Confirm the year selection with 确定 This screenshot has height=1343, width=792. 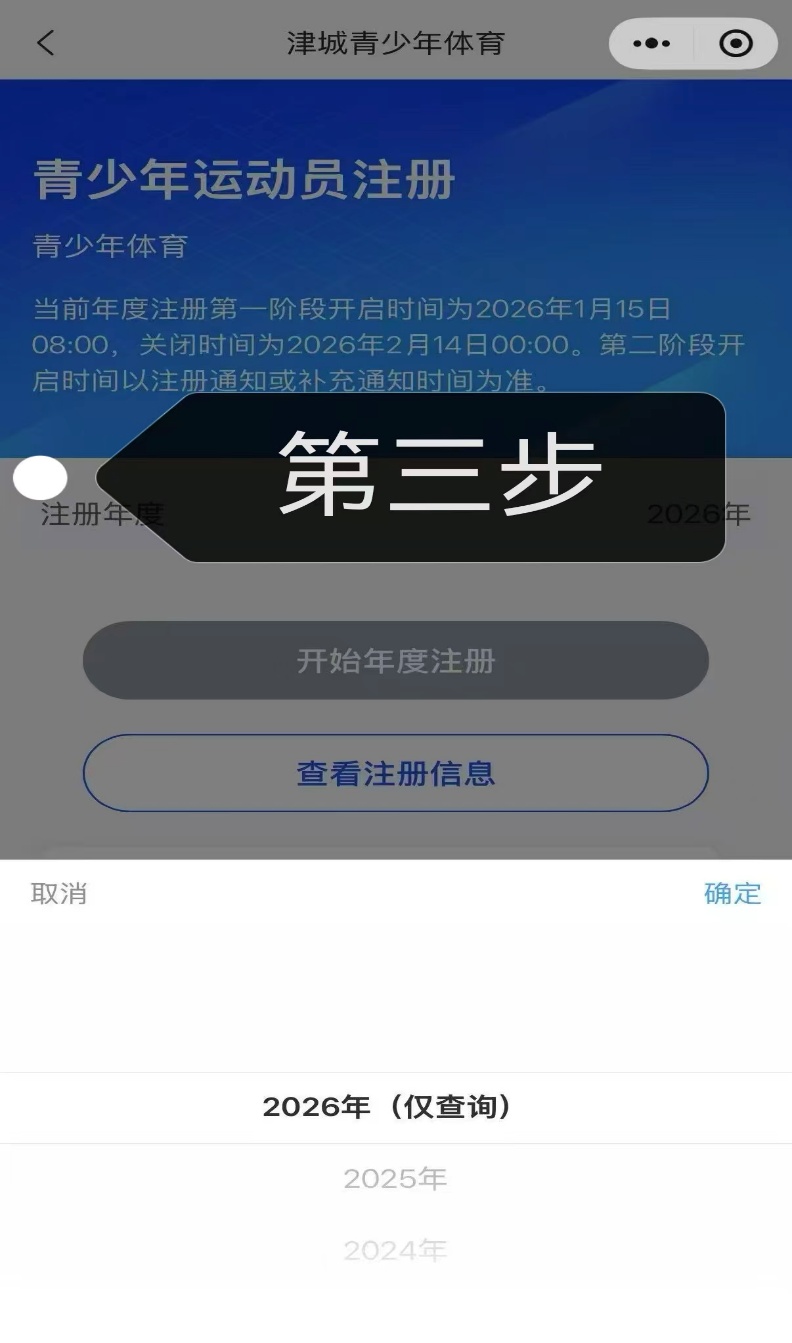tap(732, 893)
